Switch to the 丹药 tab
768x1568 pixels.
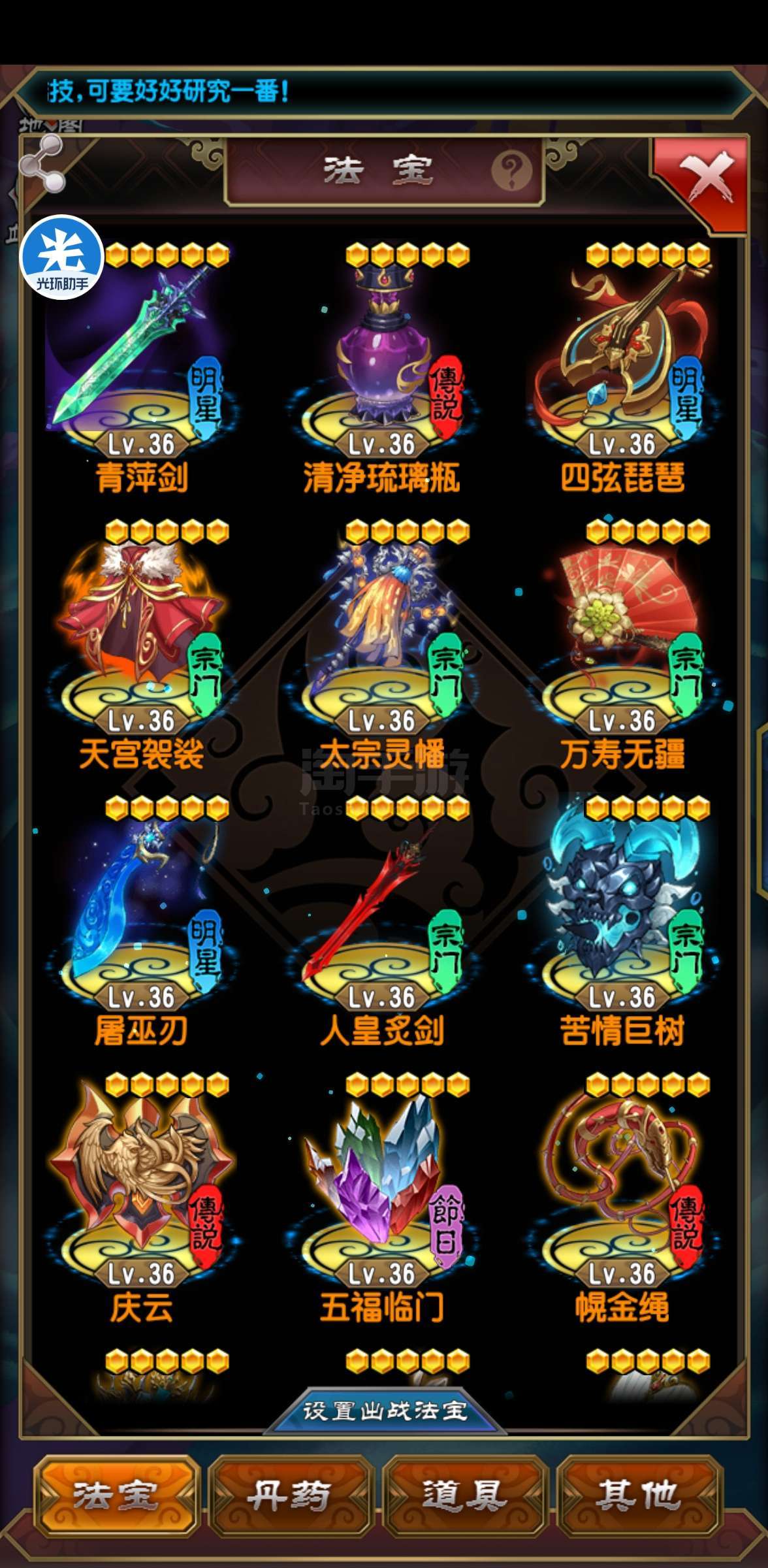(x=290, y=1495)
